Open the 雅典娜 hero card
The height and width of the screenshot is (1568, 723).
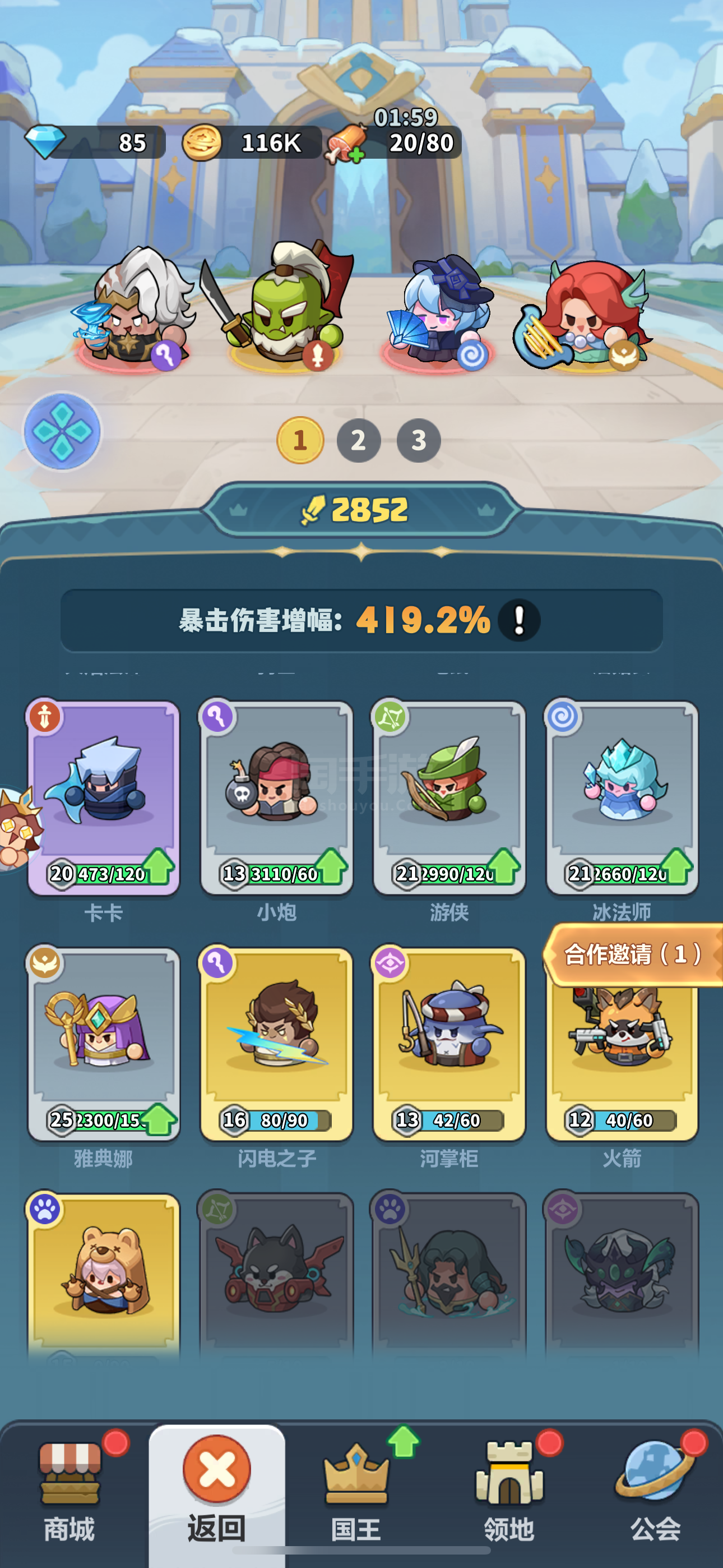104,1044
